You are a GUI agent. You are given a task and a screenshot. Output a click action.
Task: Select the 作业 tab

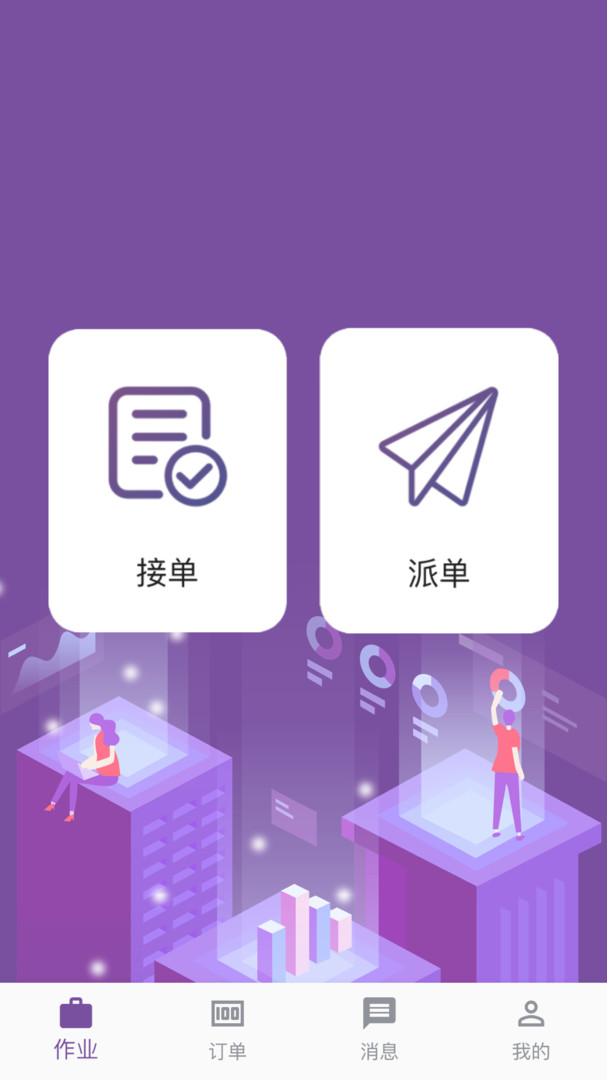[76, 1030]
